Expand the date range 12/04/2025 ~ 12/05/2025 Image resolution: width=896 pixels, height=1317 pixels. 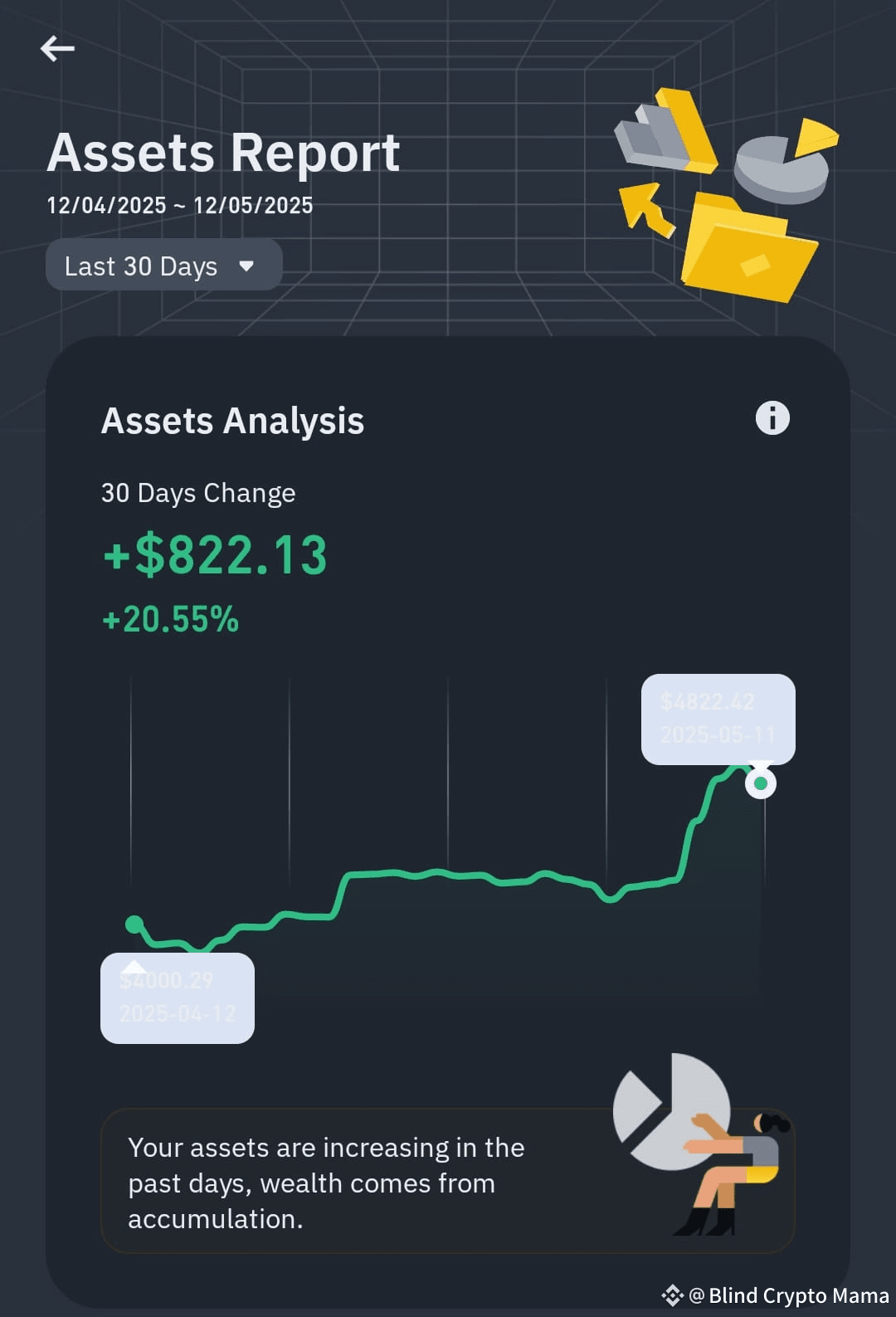(179, 205)
